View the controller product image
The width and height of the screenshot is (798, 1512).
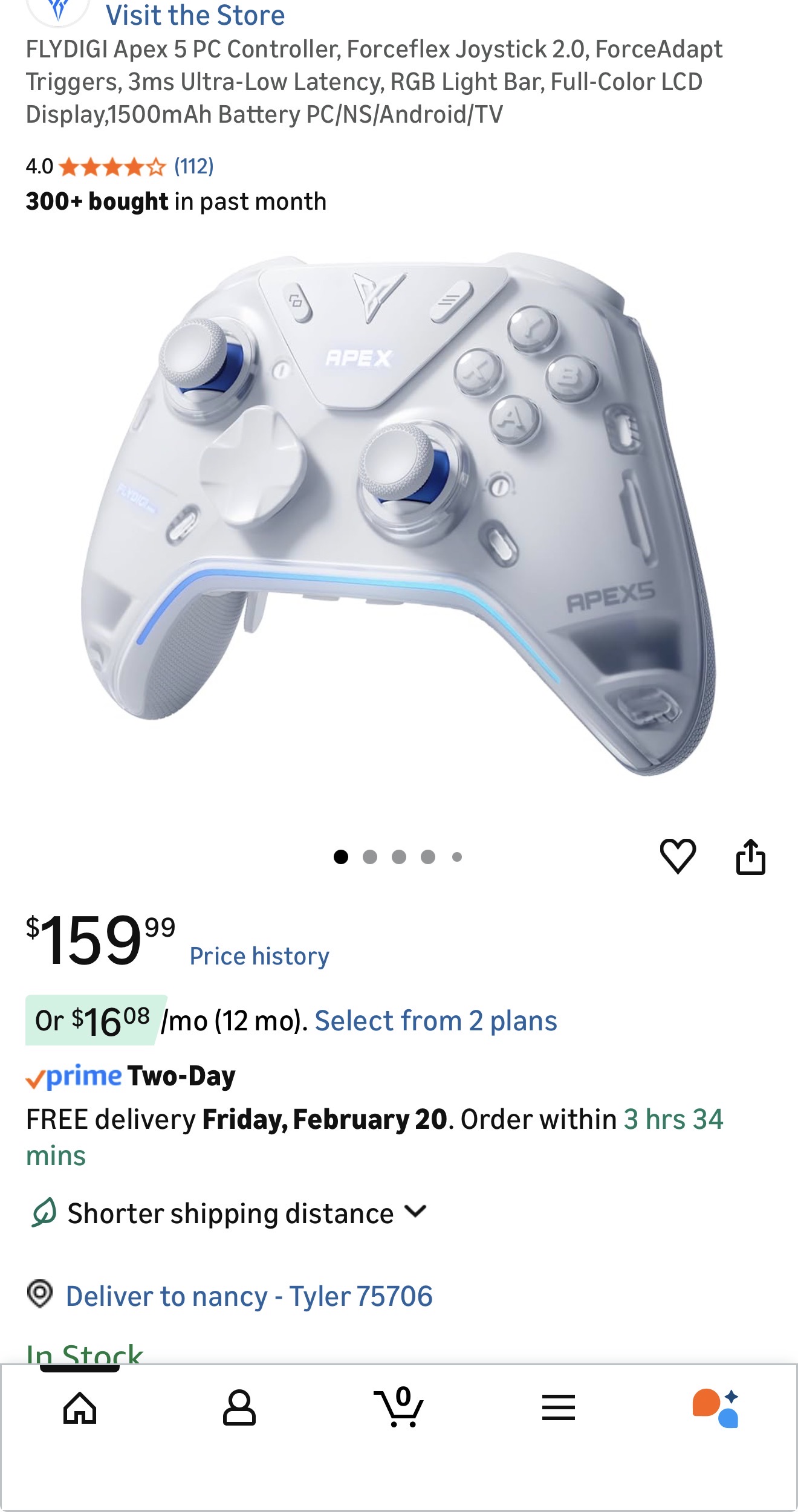(399, 514)
